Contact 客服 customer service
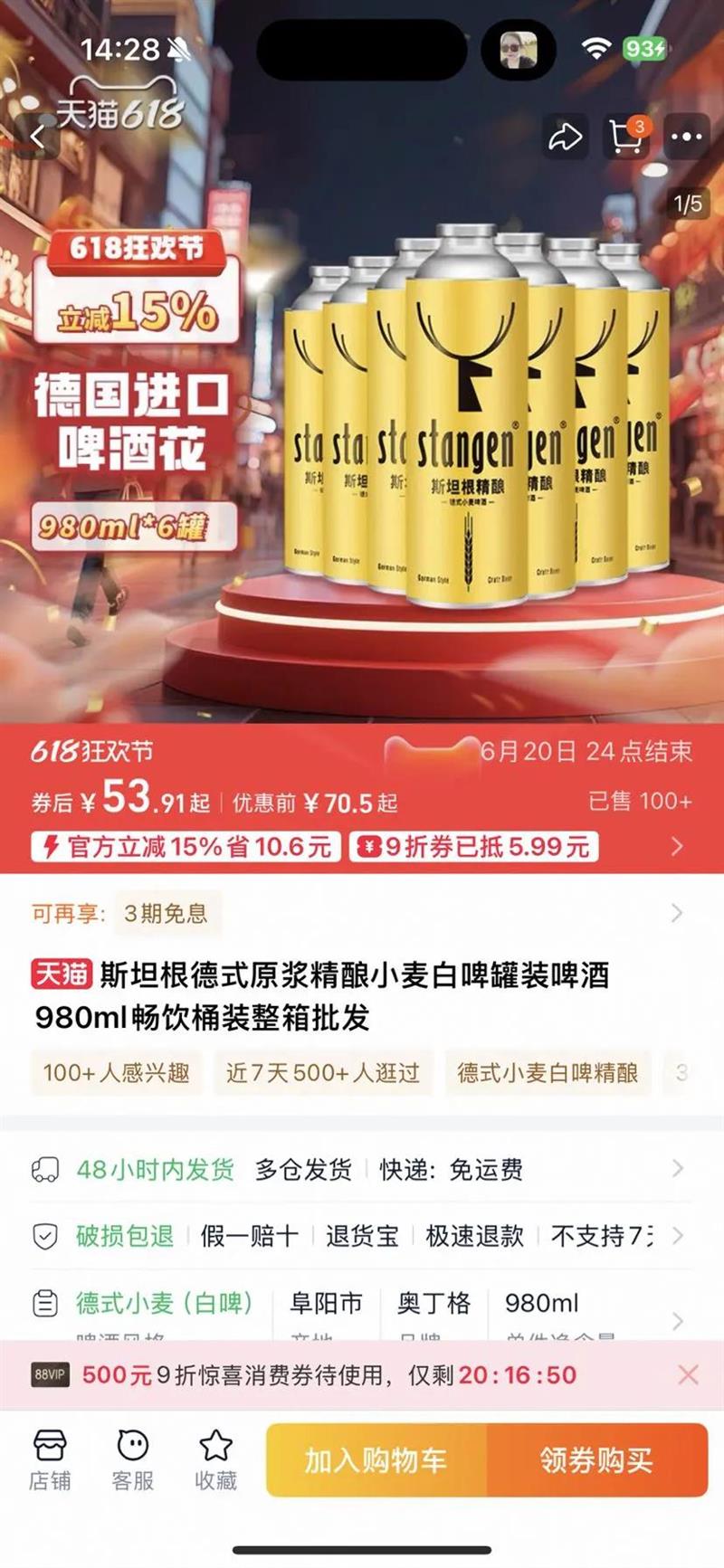Screen dimensions: 724x1568 click(x=132, y=1460)
